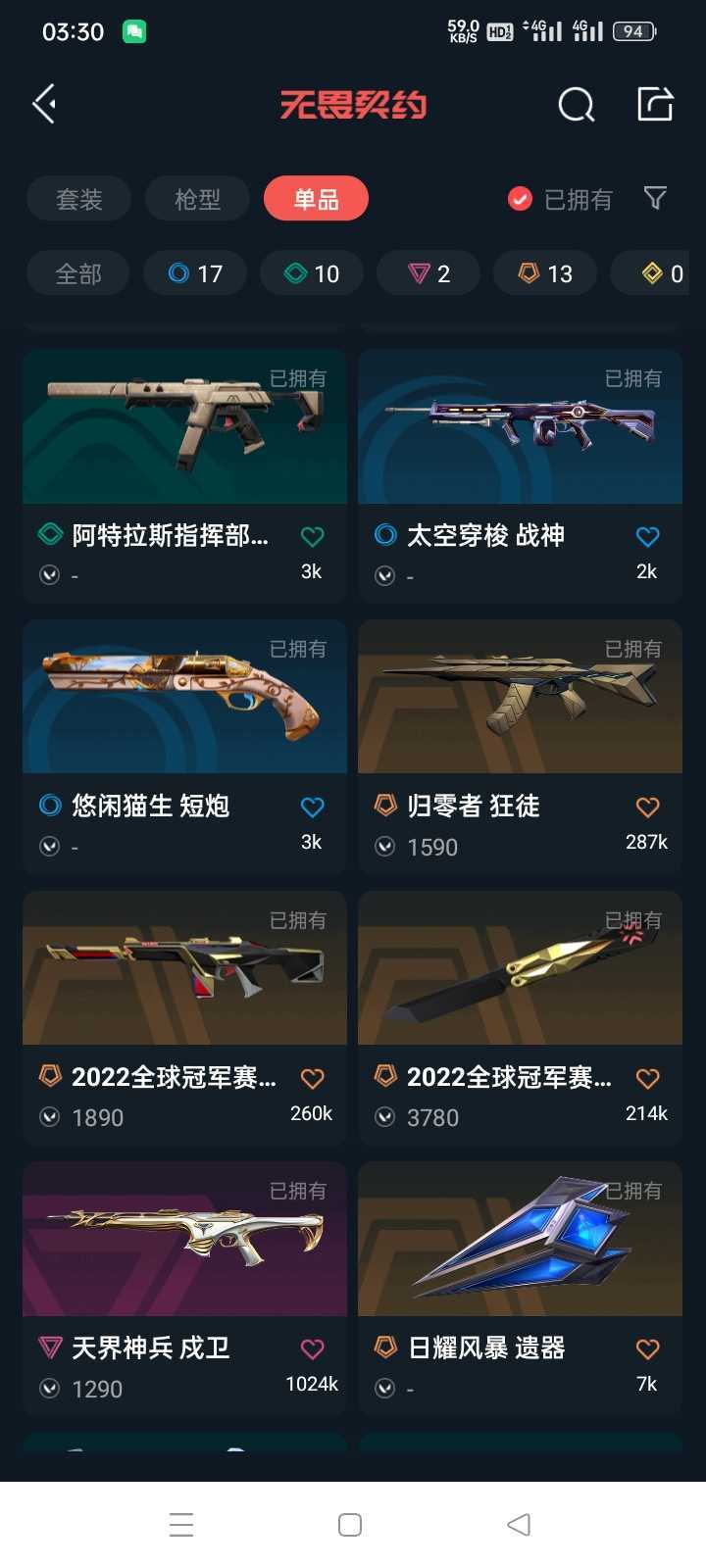Open the 悠闲猫生 短炮 skin card
The height and width of the screenshot is (1568, 706).
[184, 746]
